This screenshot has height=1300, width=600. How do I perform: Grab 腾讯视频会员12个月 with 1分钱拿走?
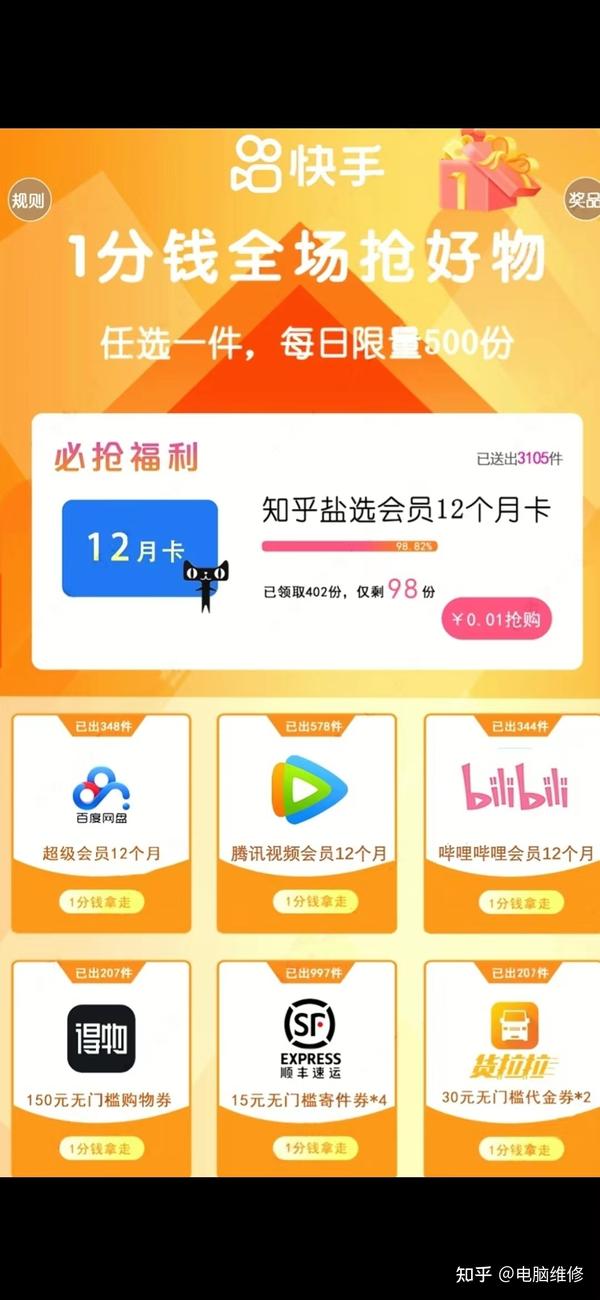[306, 902]
